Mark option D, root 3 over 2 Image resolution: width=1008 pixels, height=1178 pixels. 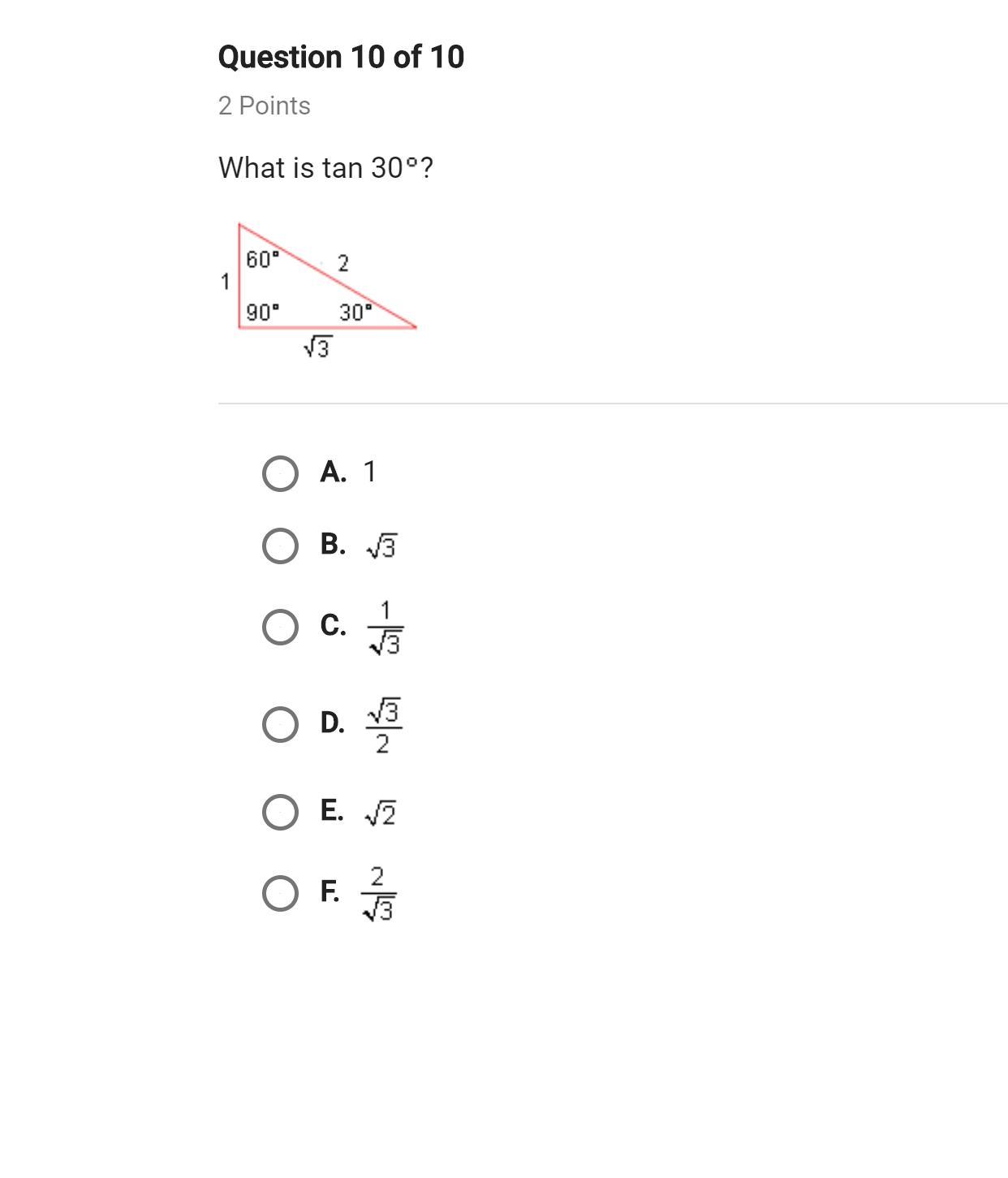coord(280,723)
